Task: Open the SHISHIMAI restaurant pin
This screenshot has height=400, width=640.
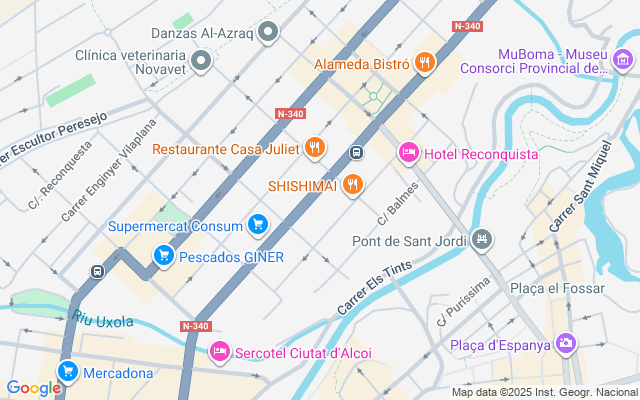Action: click(353, 184)
